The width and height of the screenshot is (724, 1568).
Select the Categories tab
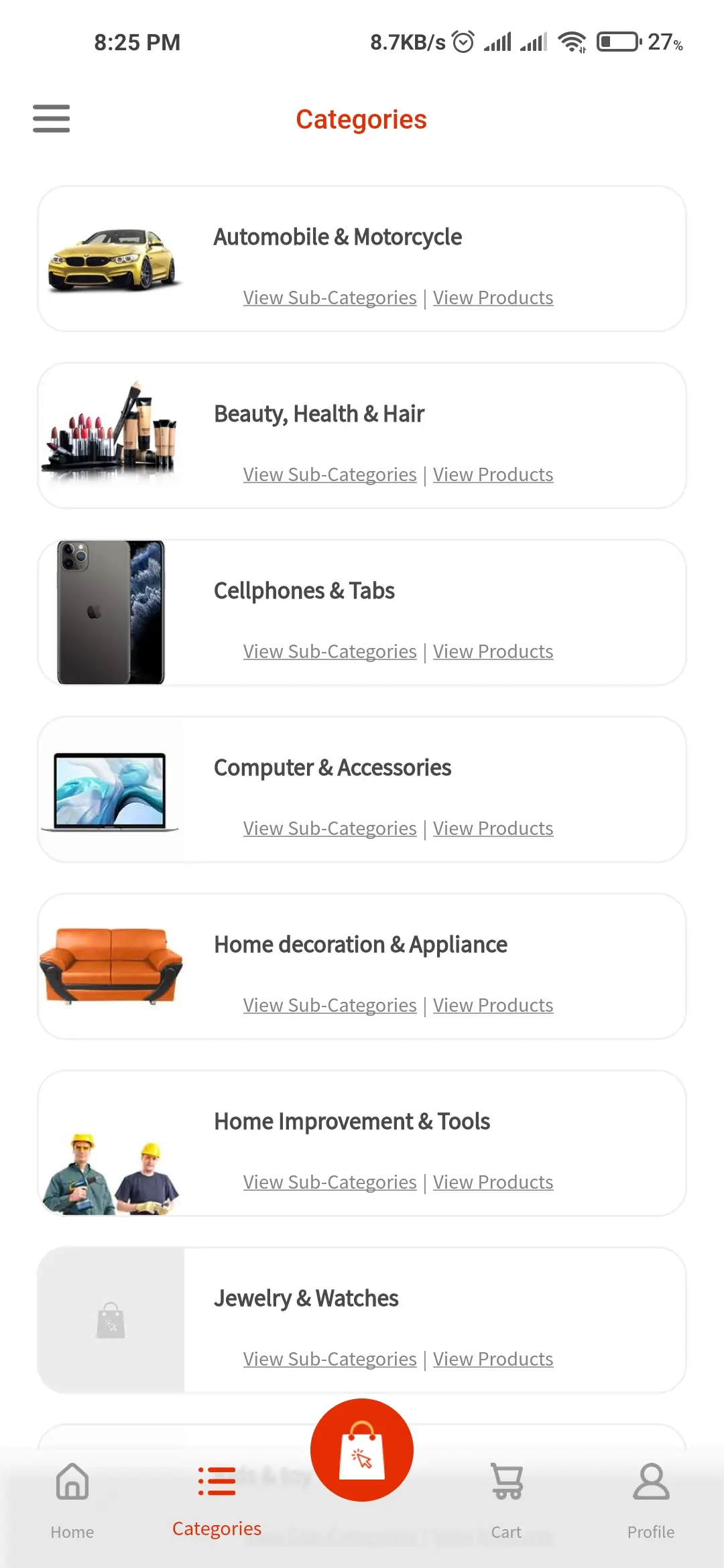tap(217, 1499)
